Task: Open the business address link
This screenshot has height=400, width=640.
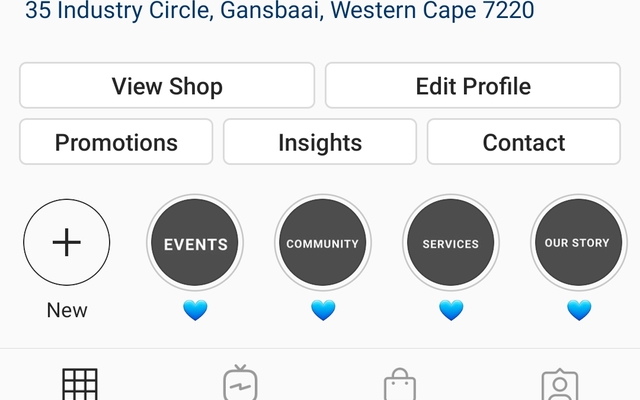Action: coord(279,12)
